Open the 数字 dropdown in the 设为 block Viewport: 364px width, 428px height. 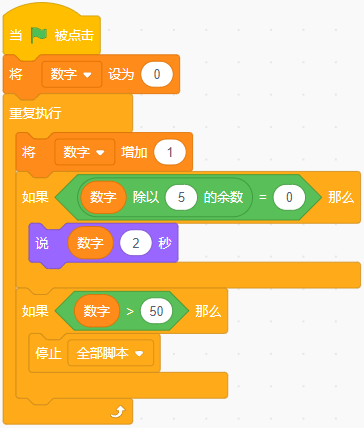click(72, 74)
